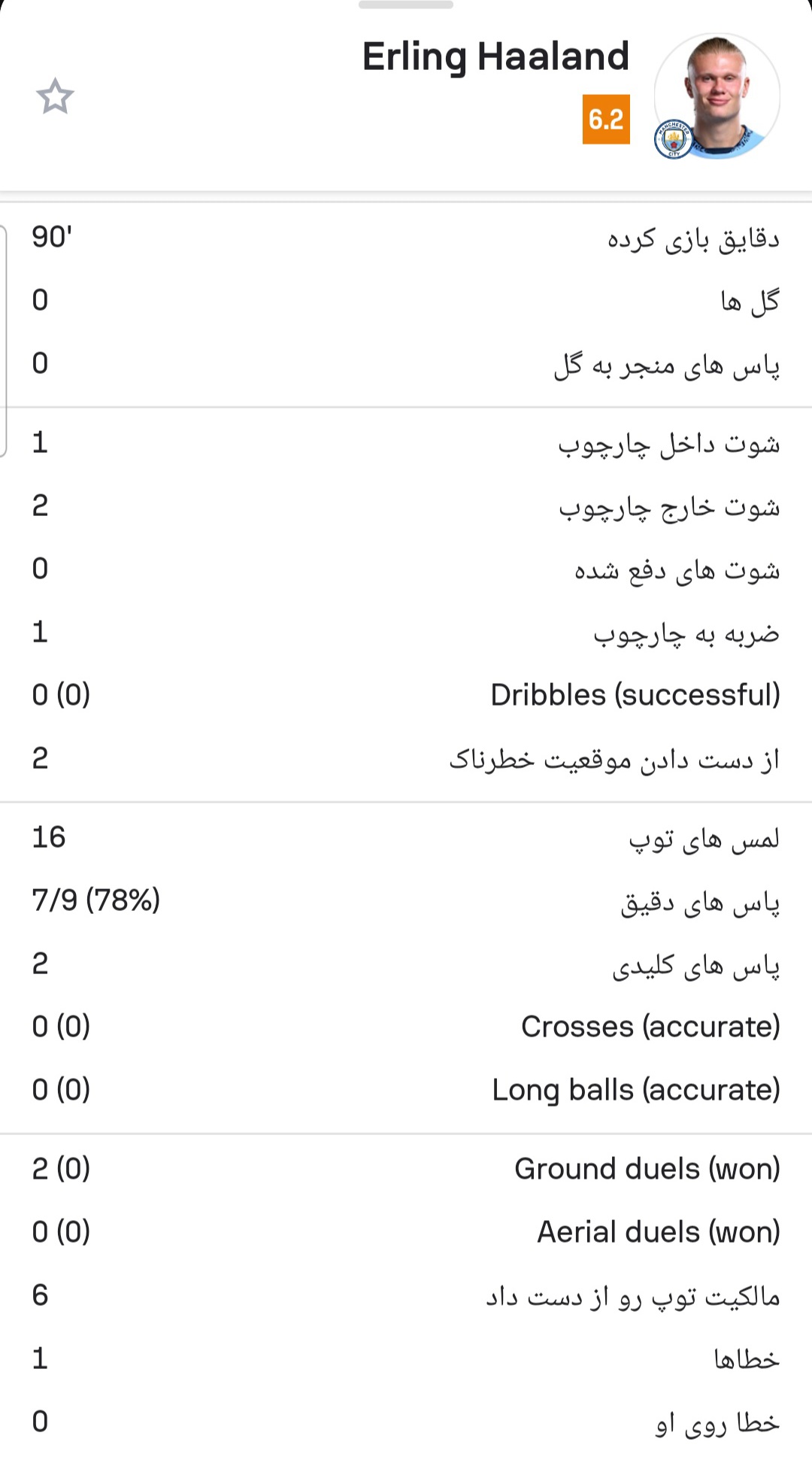This screenshot has height=1463, width=812.
Task: Open Erling Haaland's player page via name
Action: coord(495,56)
